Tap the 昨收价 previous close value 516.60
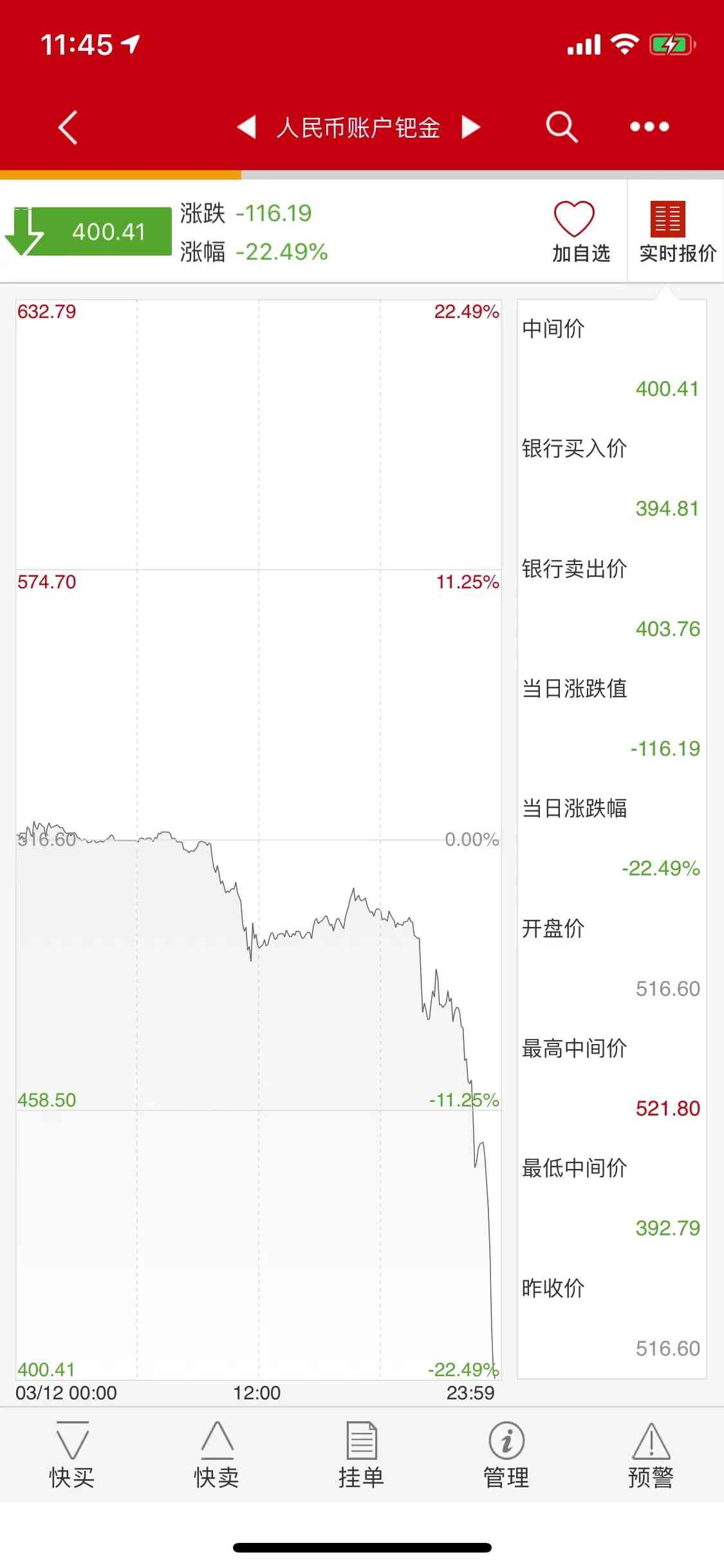Screen dimensions: 724x1568 [x=667, y=1348]
